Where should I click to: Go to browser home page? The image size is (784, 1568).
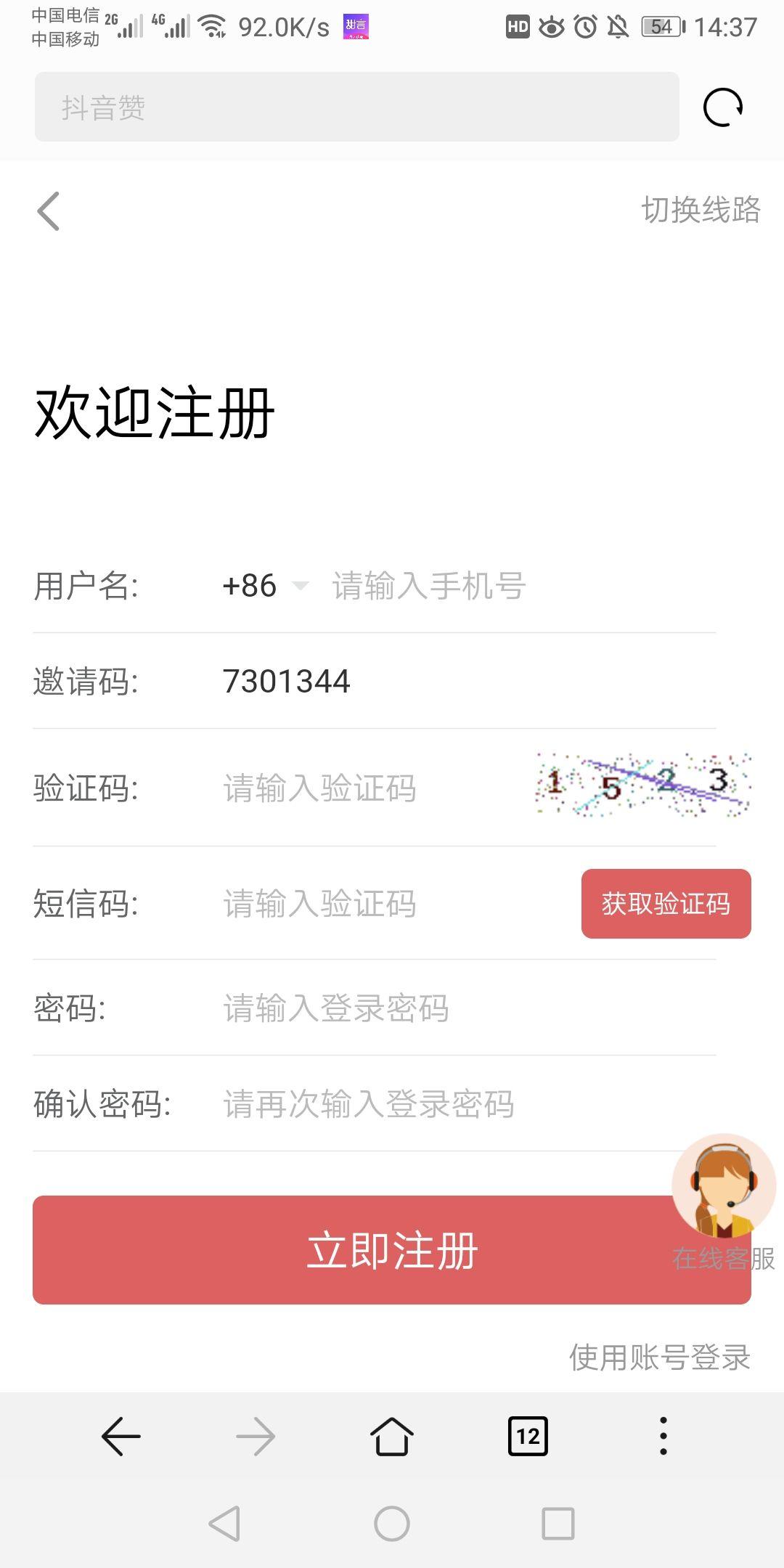tap(392, 1436)
